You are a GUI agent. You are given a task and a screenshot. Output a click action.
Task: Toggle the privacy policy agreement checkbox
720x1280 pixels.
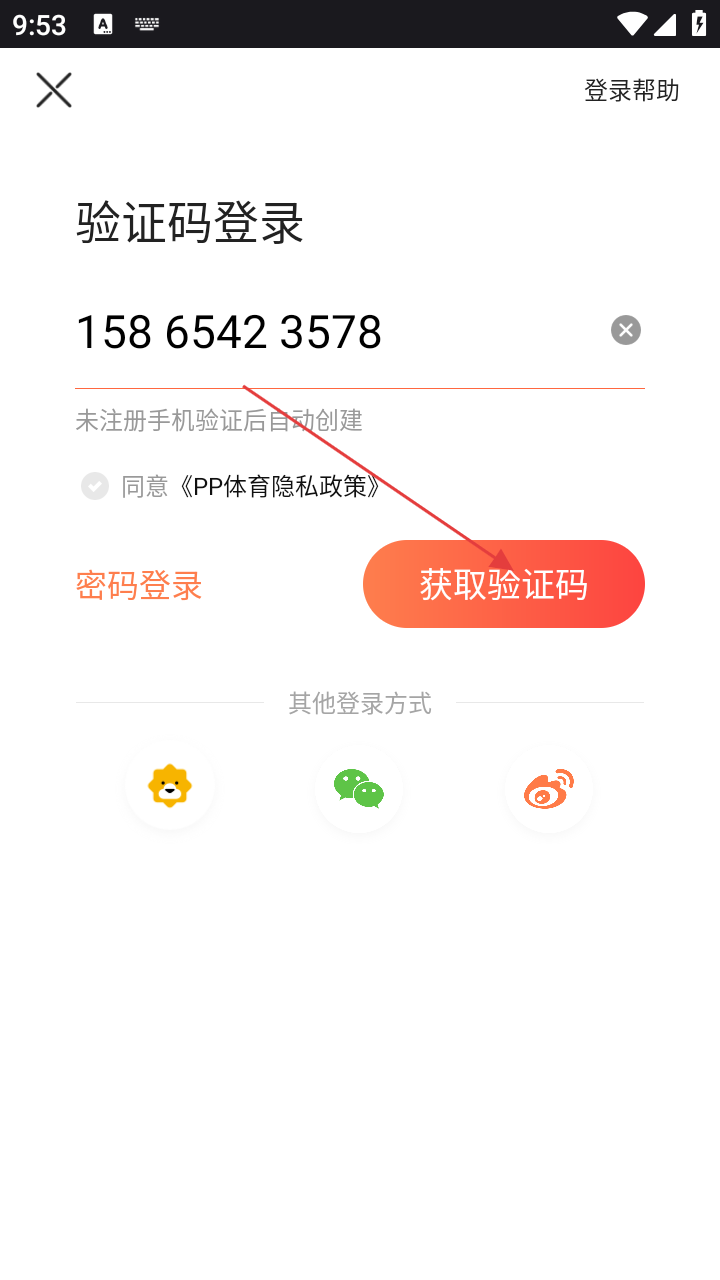click(x=95, y=486)
